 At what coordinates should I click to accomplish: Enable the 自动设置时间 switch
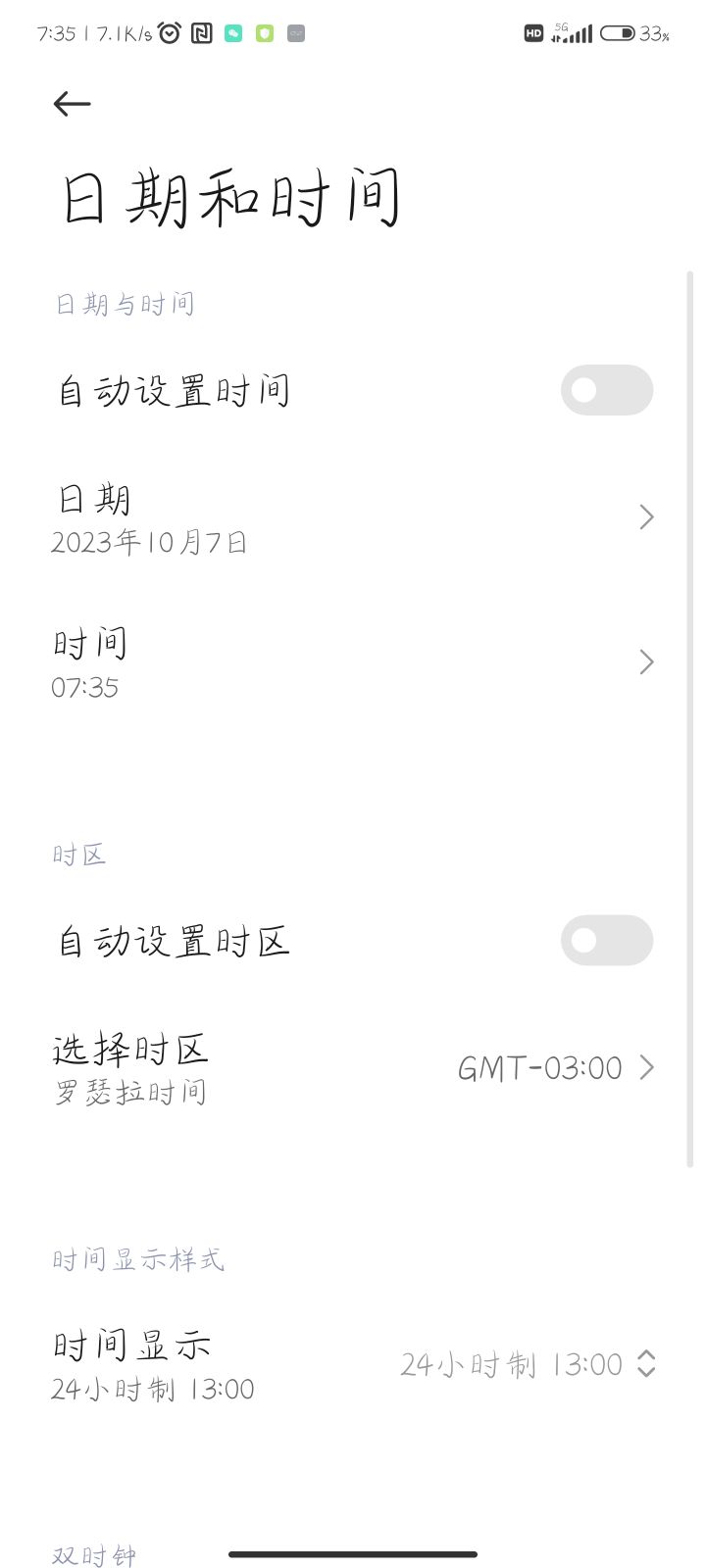point(606,390)
